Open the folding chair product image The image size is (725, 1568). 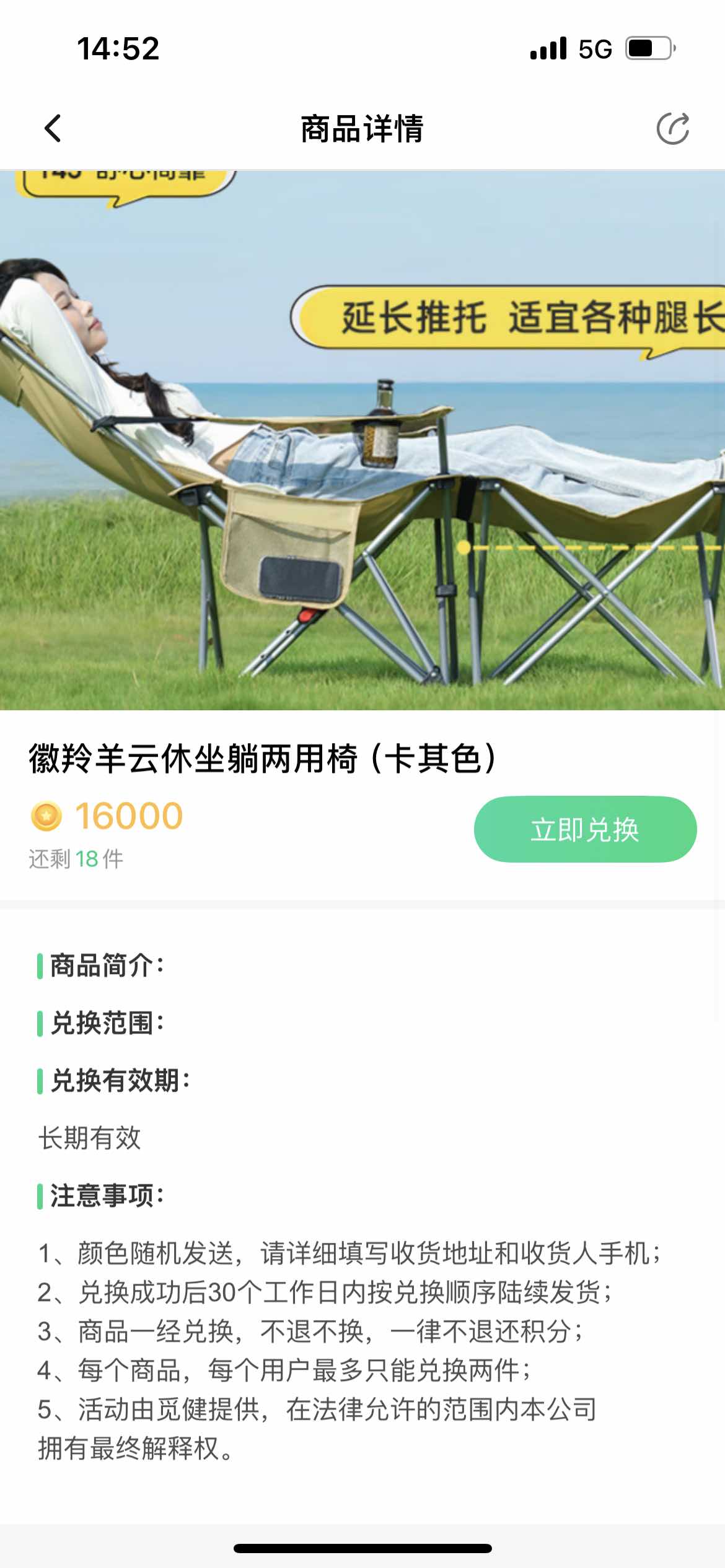coord(362,440)
